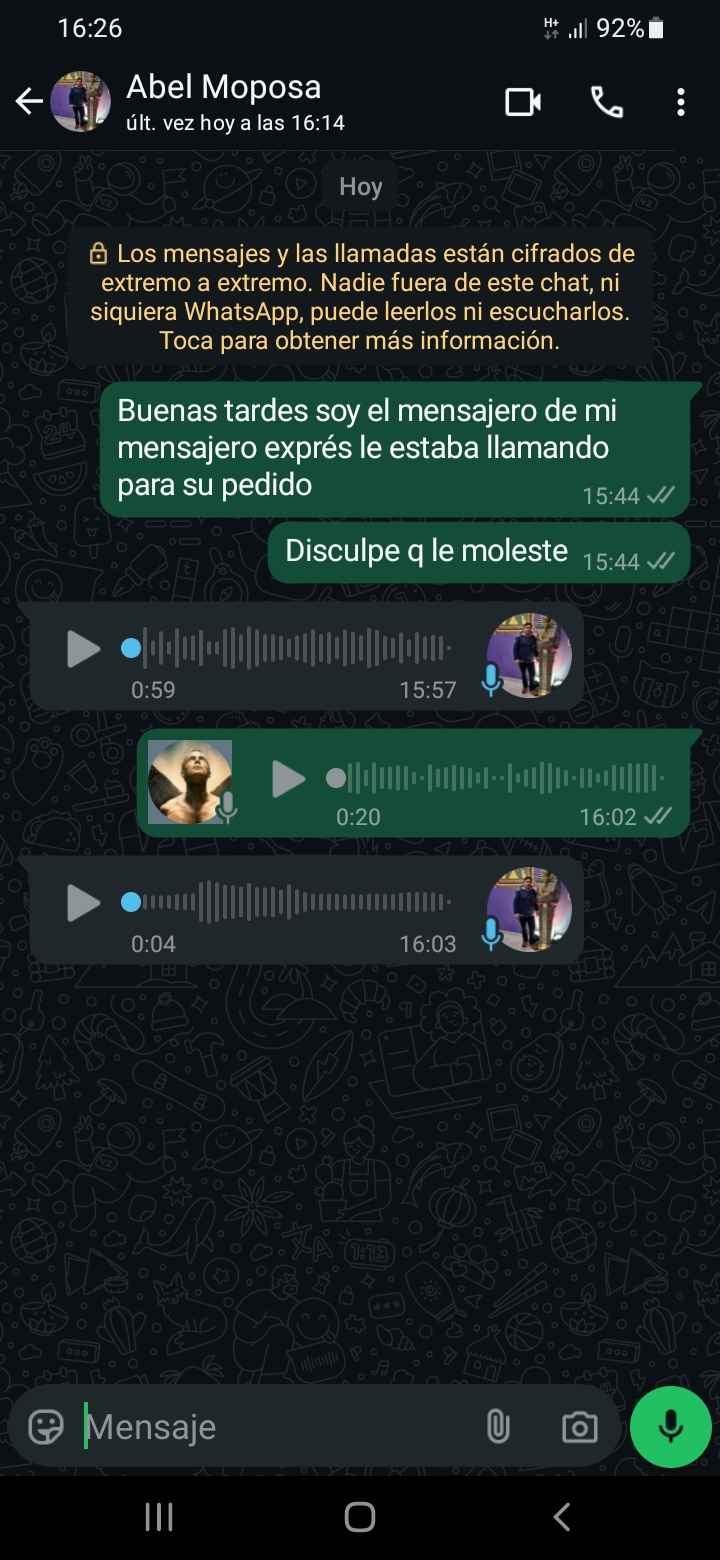Open the overflow menu

680,102
